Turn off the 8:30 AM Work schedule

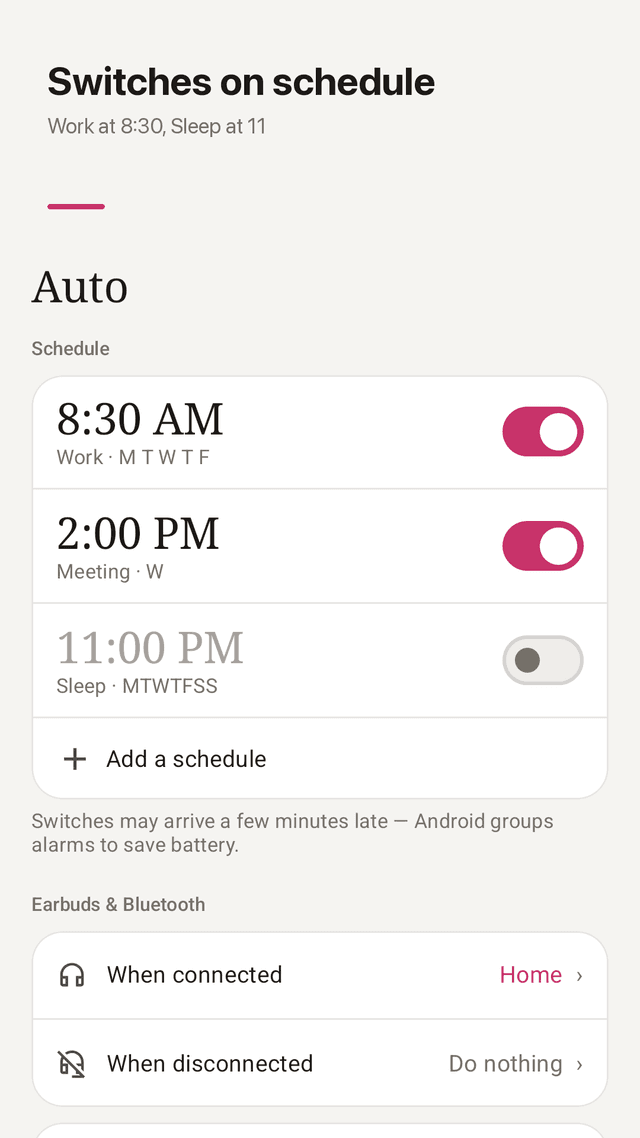(x=543, y=432)
